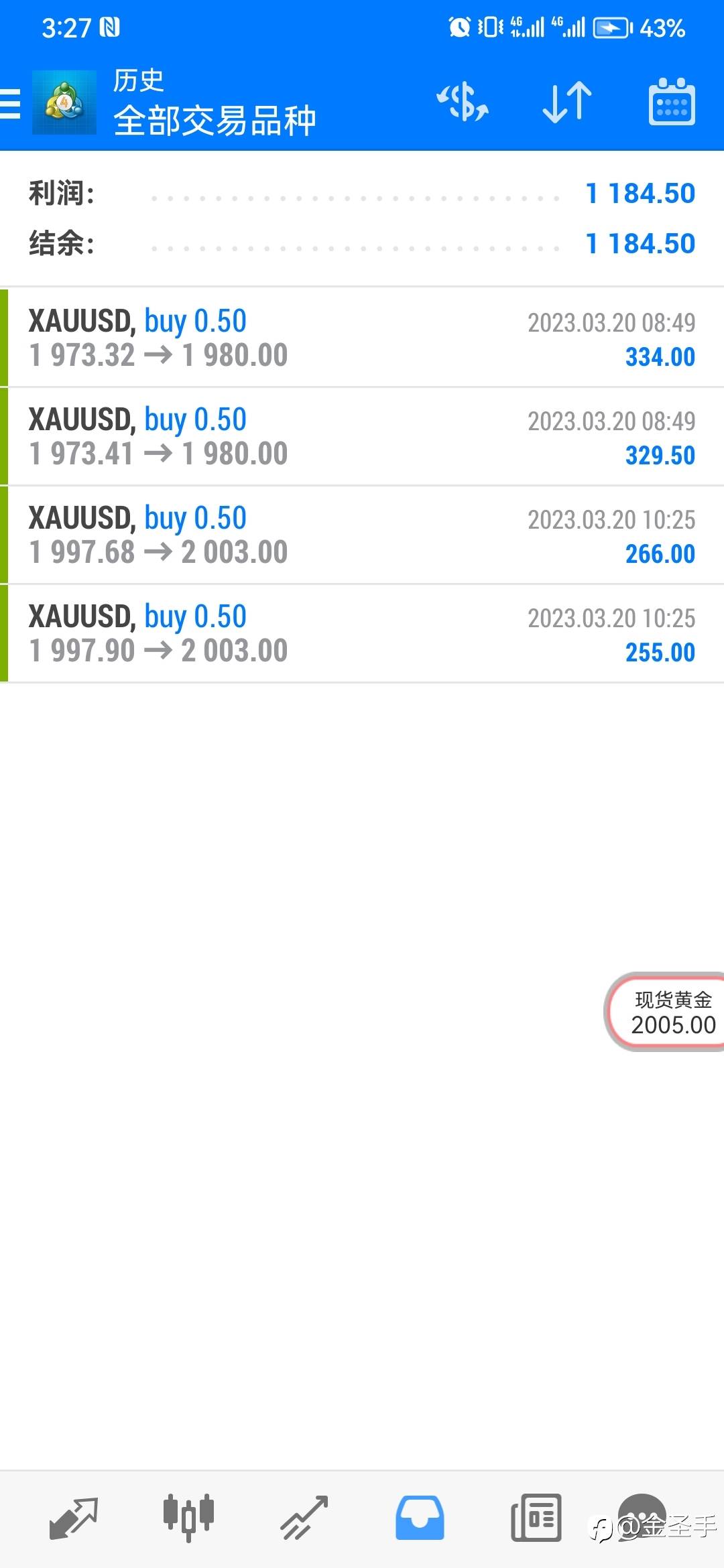Open the hamburger drawer menu
Viewport: 724px width, 1568px height.
point(10,104)
